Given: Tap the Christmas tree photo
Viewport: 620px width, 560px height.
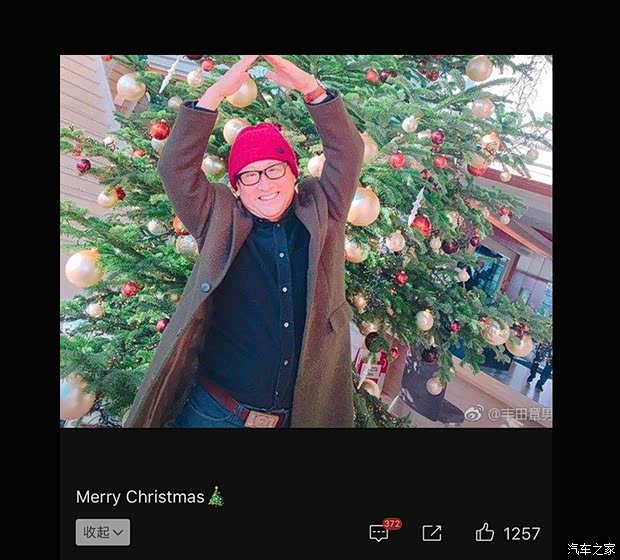Looking at the screenshot, I should [x=306, y=241].
